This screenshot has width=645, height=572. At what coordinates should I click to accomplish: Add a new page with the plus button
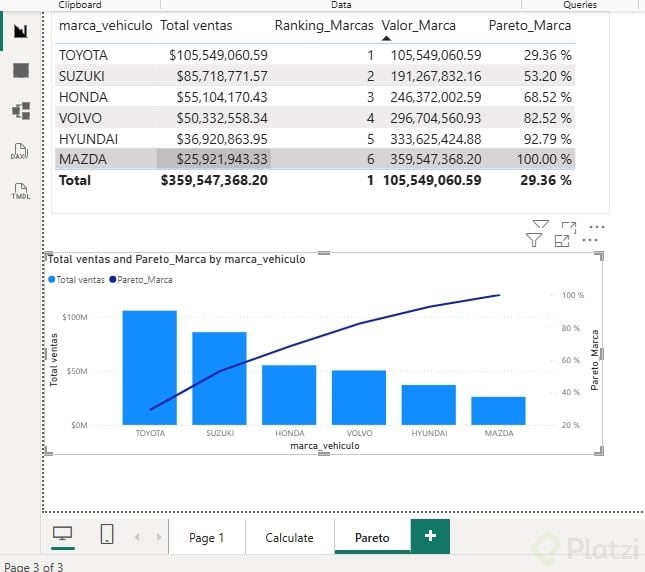coord(430,536)
